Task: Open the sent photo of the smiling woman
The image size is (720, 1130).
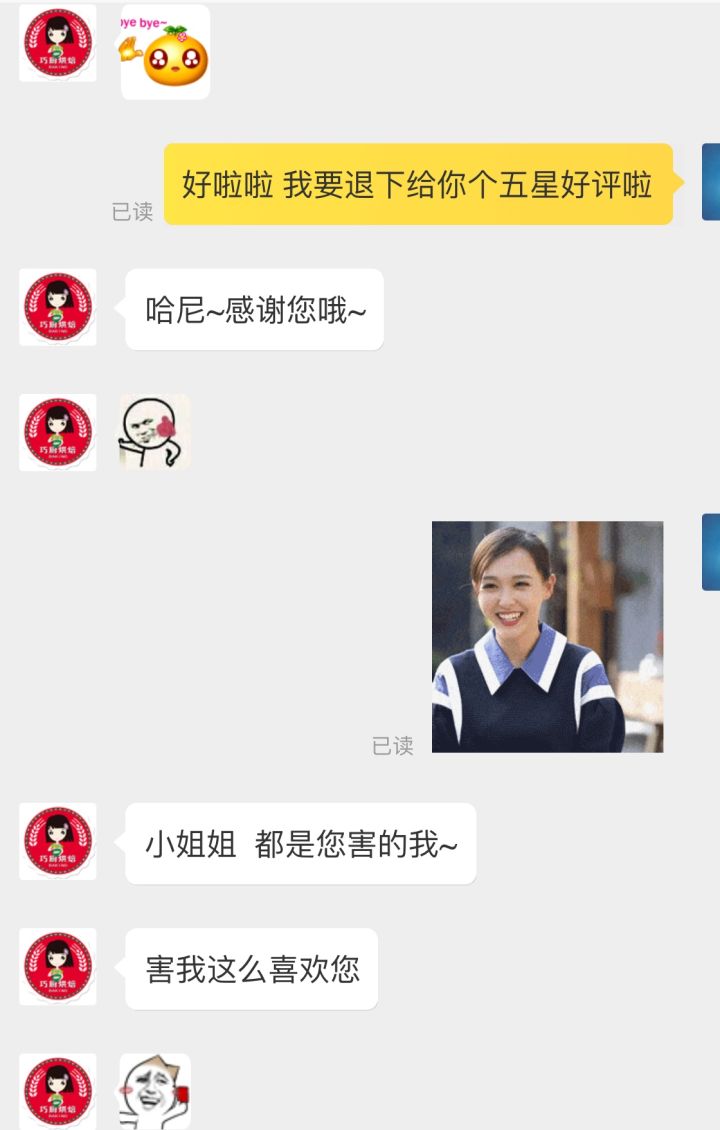Action: [x=547, y=636]
